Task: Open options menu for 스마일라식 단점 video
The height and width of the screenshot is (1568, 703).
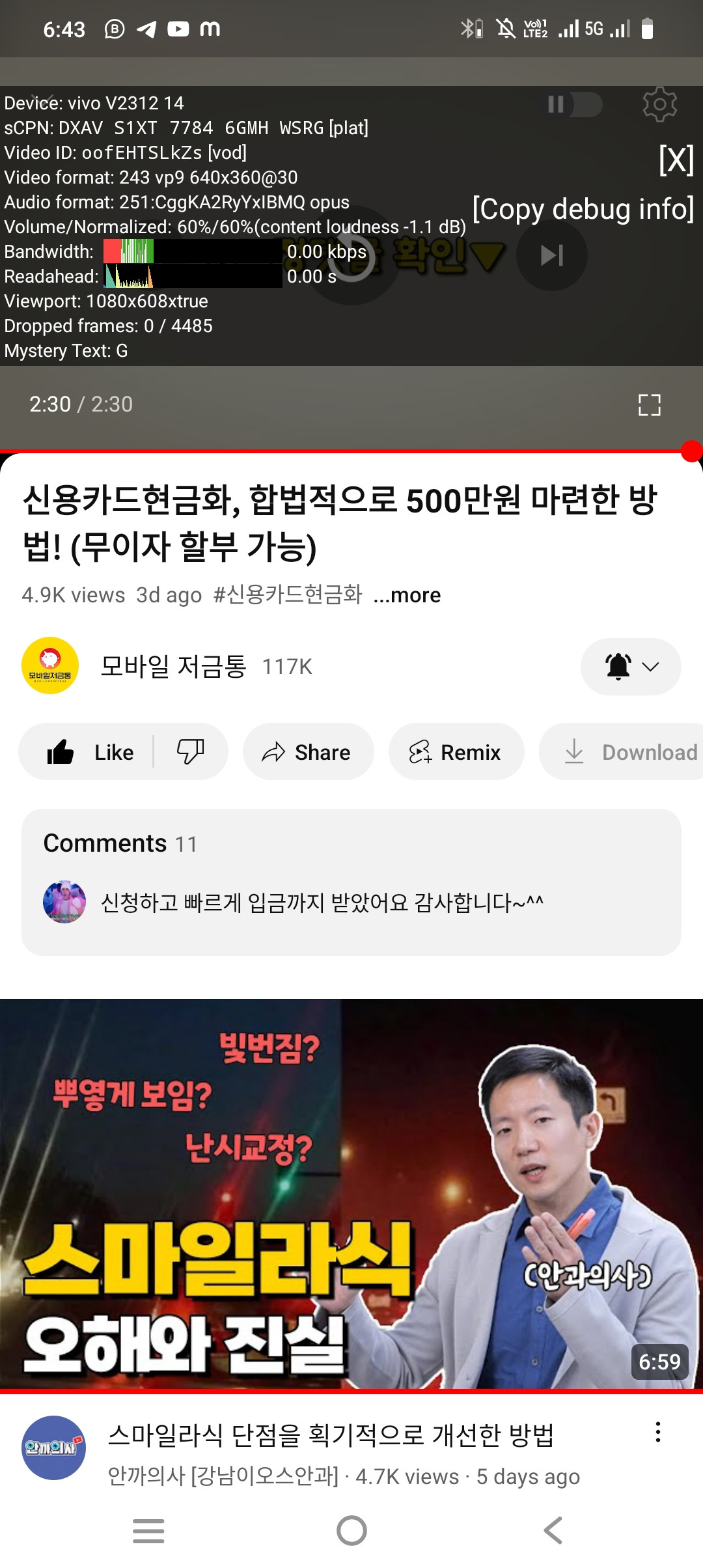Action: 658,1432
